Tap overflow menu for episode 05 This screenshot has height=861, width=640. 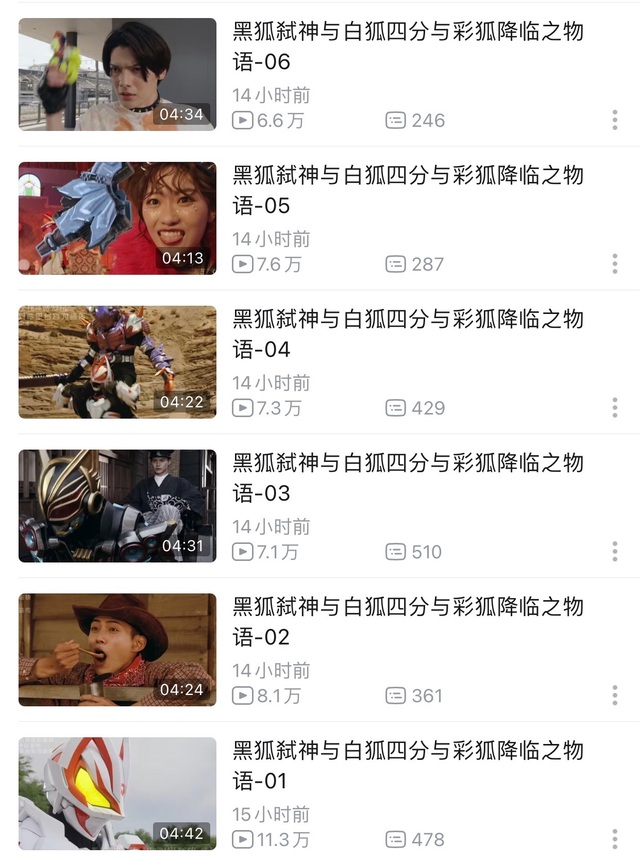click(615, 264)
